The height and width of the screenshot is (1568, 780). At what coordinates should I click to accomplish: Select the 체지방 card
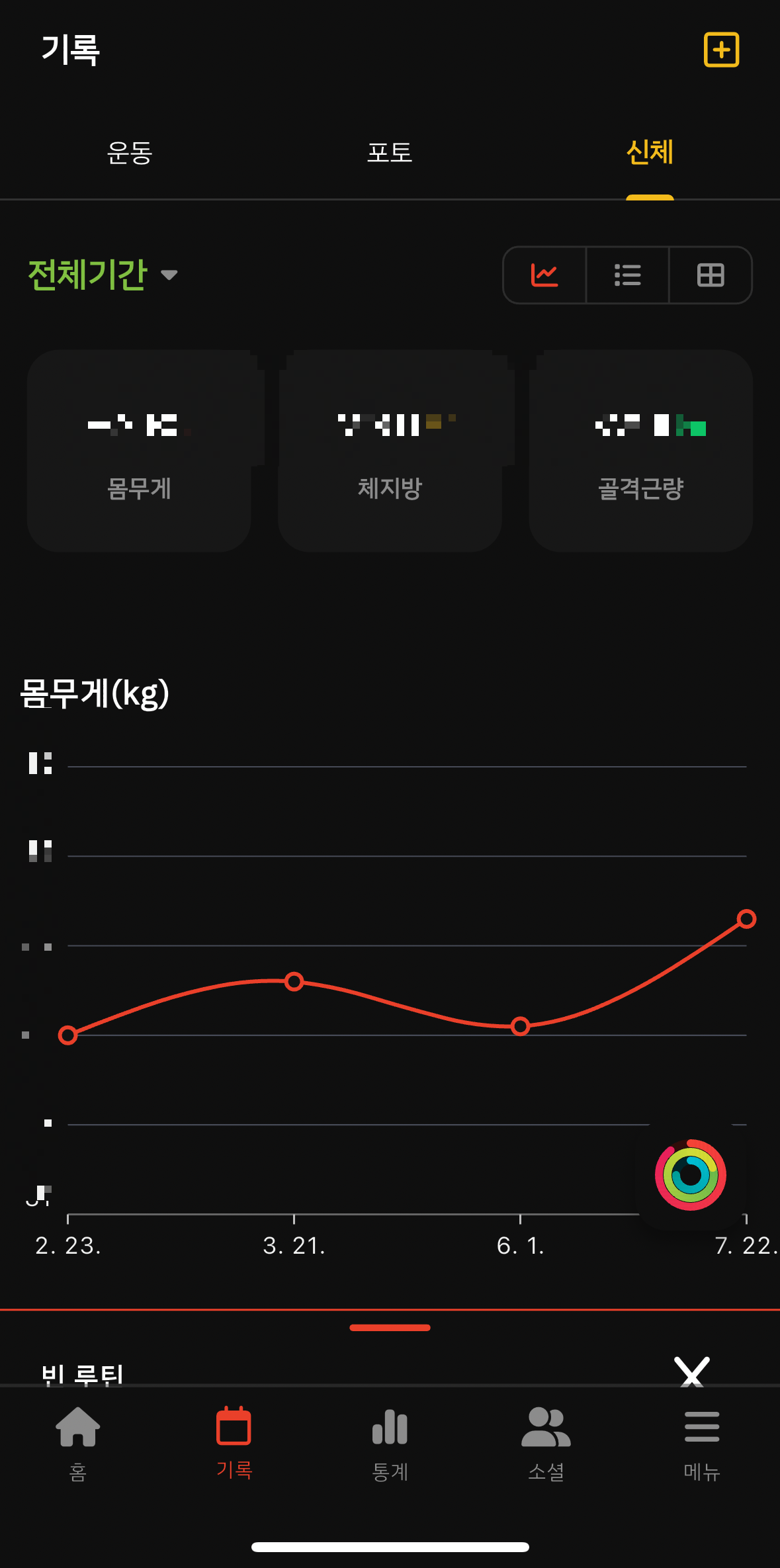pyautogui.click(x=390, y=451)
